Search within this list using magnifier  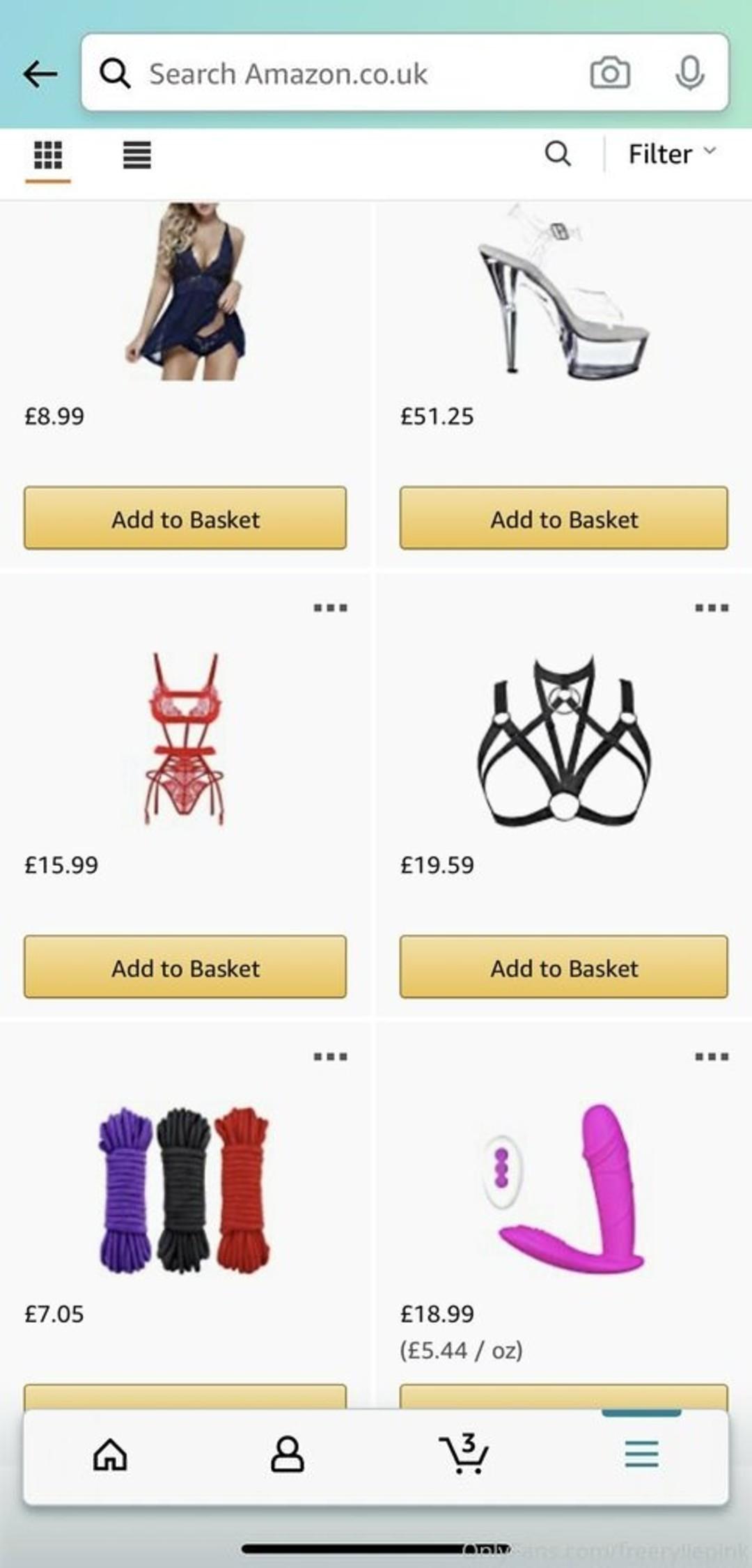pyautogui.click(x=558, y=154)
